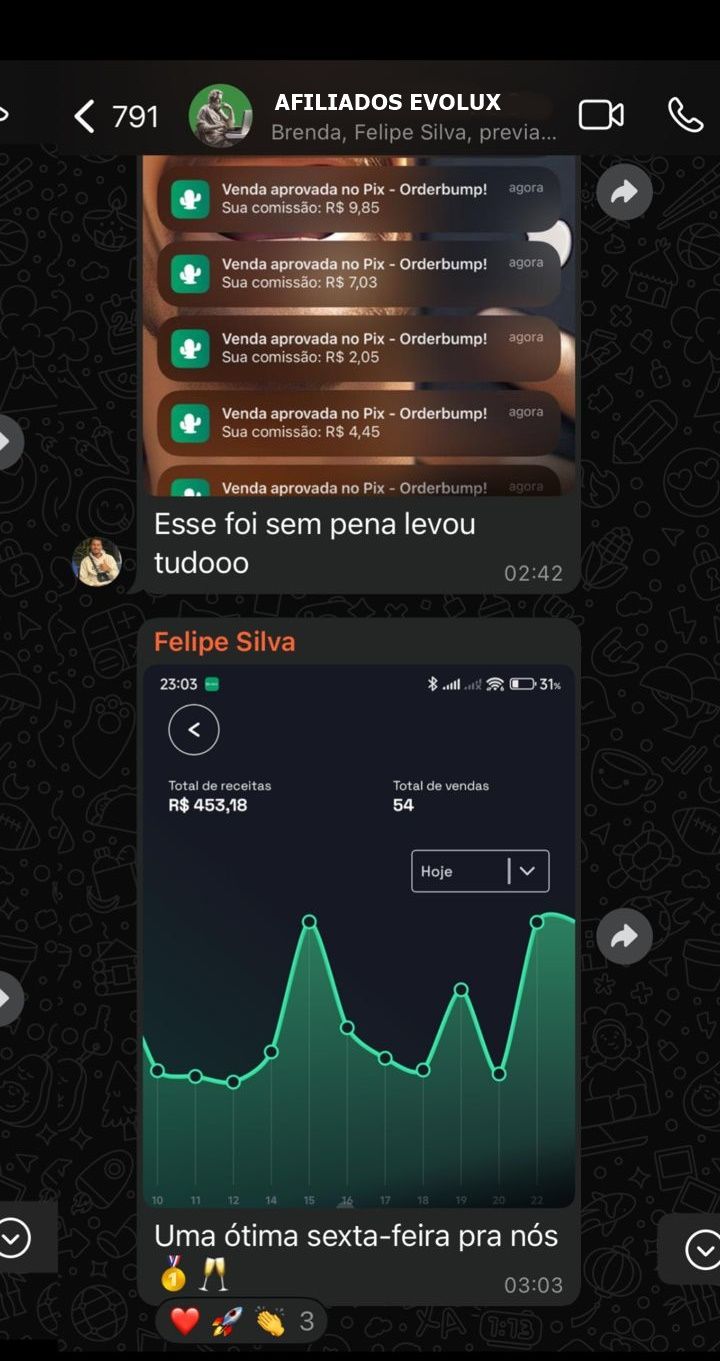View reactions on Felipe Silva's message
Viewport: 720px width, 1361px height.
click(x=241, y=1322)
